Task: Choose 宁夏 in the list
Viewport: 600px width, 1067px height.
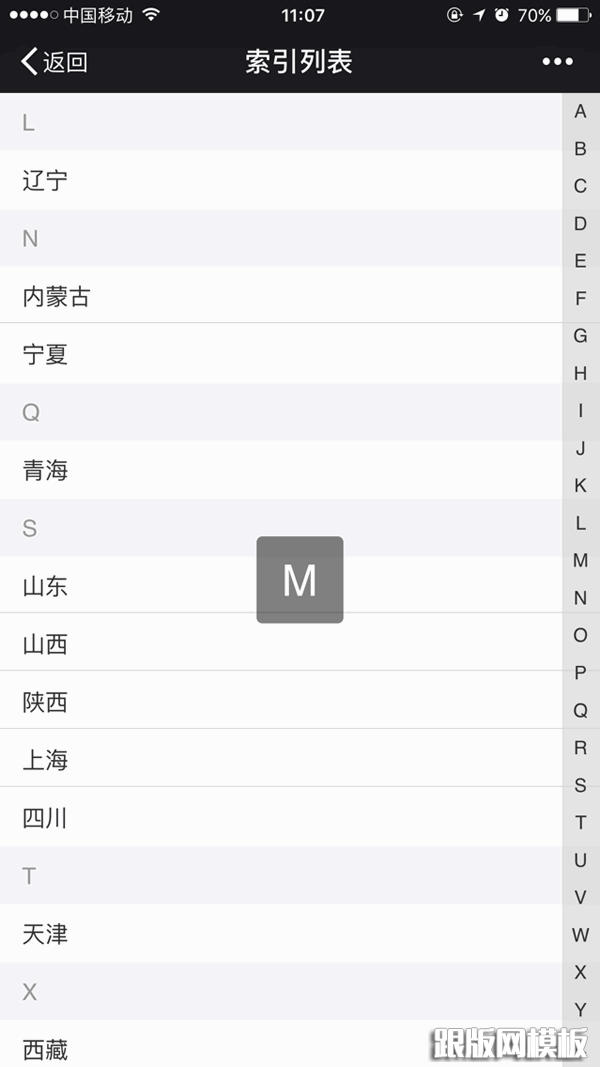Action: click(281, 354)
